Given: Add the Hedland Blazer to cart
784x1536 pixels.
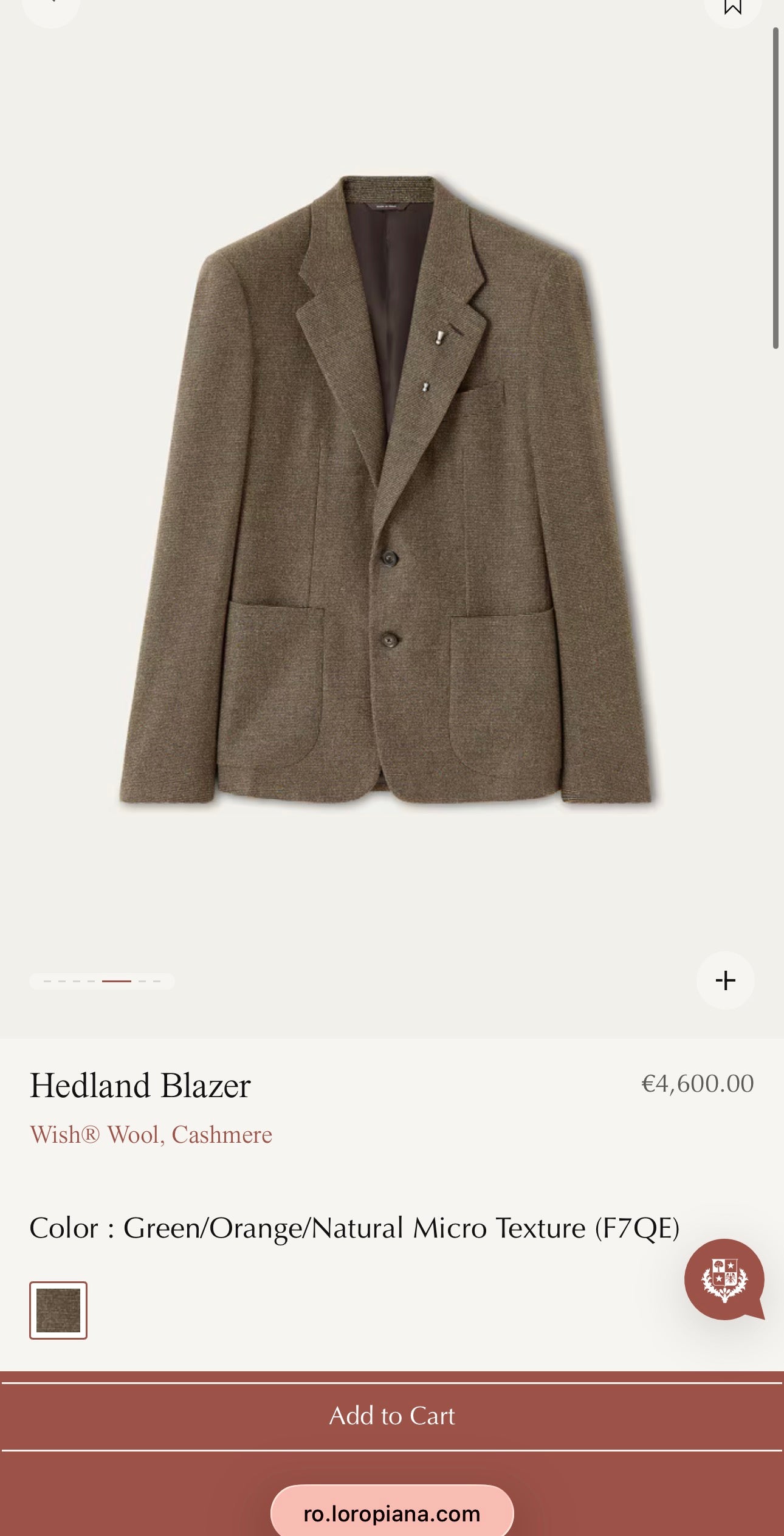Looking at the screenshot, I should [x=392, y=1416].
